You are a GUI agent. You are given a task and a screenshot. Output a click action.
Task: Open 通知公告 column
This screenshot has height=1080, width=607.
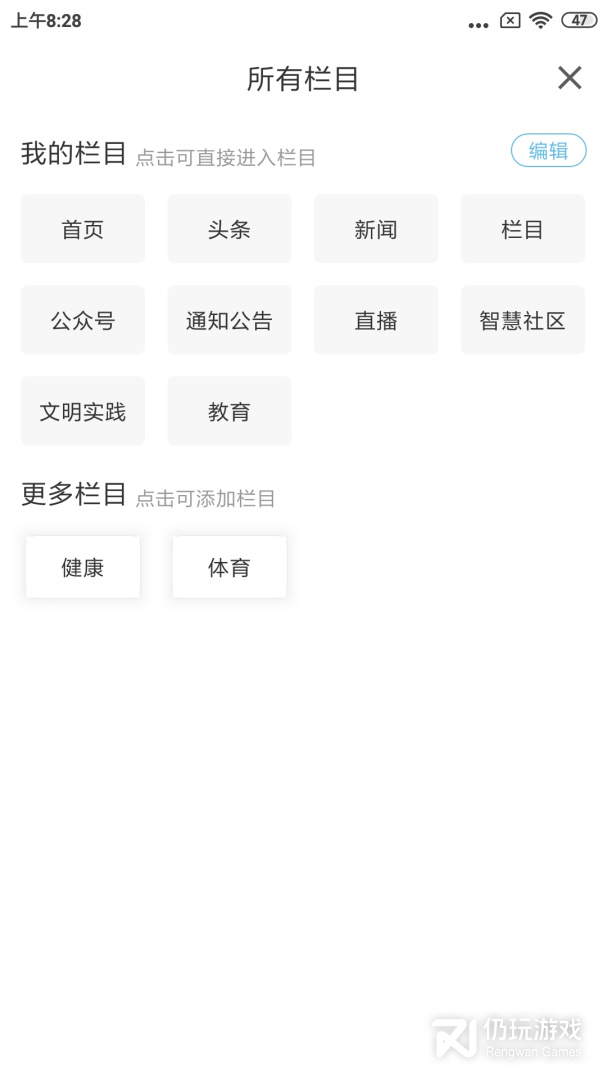point(229,320)
